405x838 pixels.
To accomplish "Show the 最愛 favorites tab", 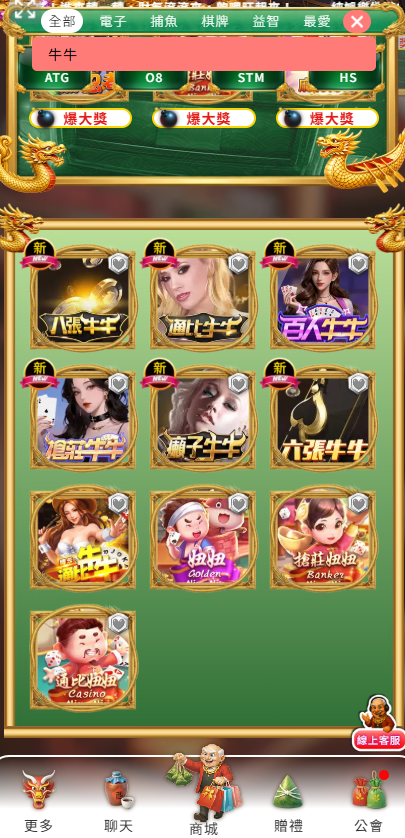I will click(317, 22).
